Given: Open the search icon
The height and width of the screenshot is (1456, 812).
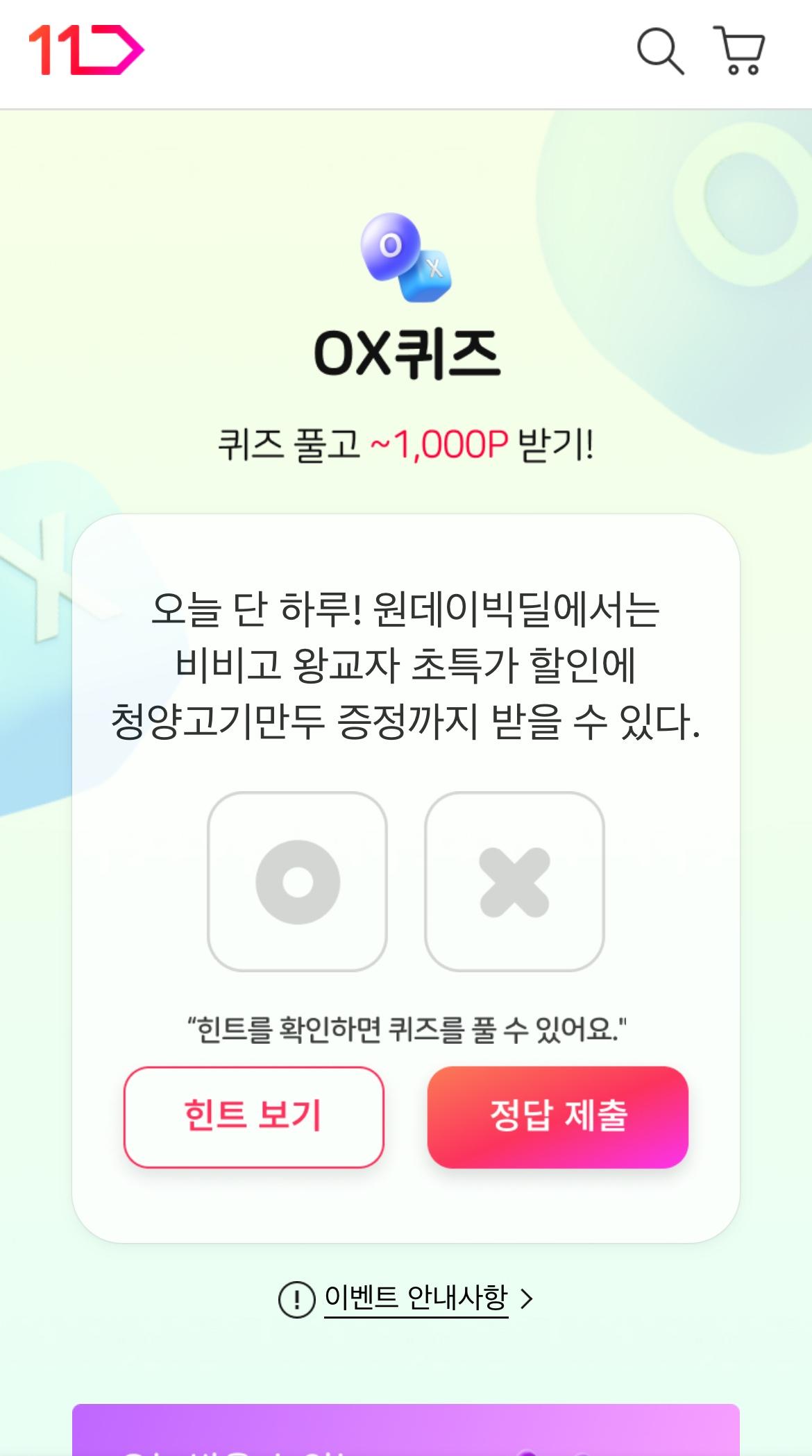Looking at the screenshot, I should click(x=660, y=51).
